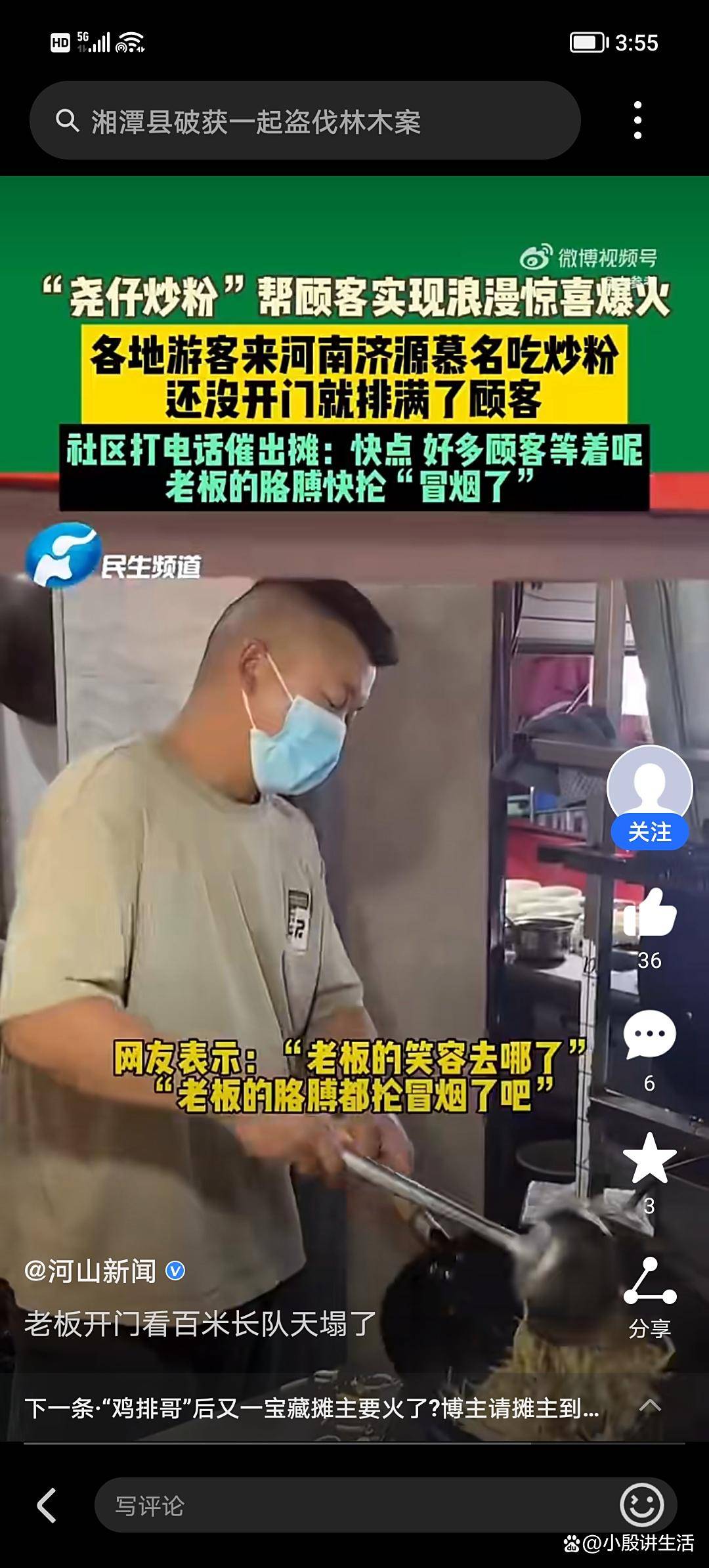Open the comments bubble
The height and width of the screenshot is (1568, 709).
[649, 1035]
